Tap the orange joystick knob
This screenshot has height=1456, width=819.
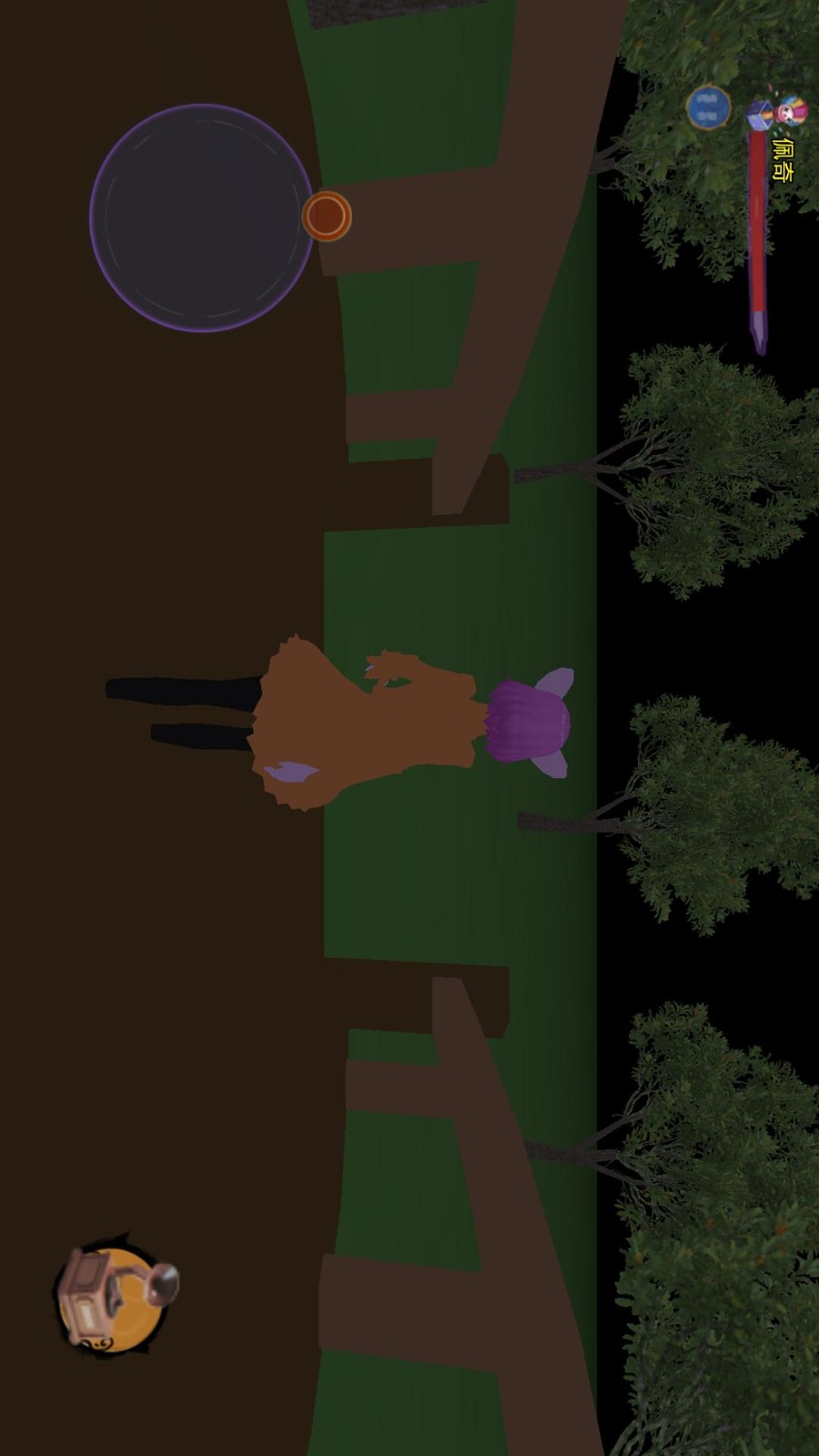327,217
